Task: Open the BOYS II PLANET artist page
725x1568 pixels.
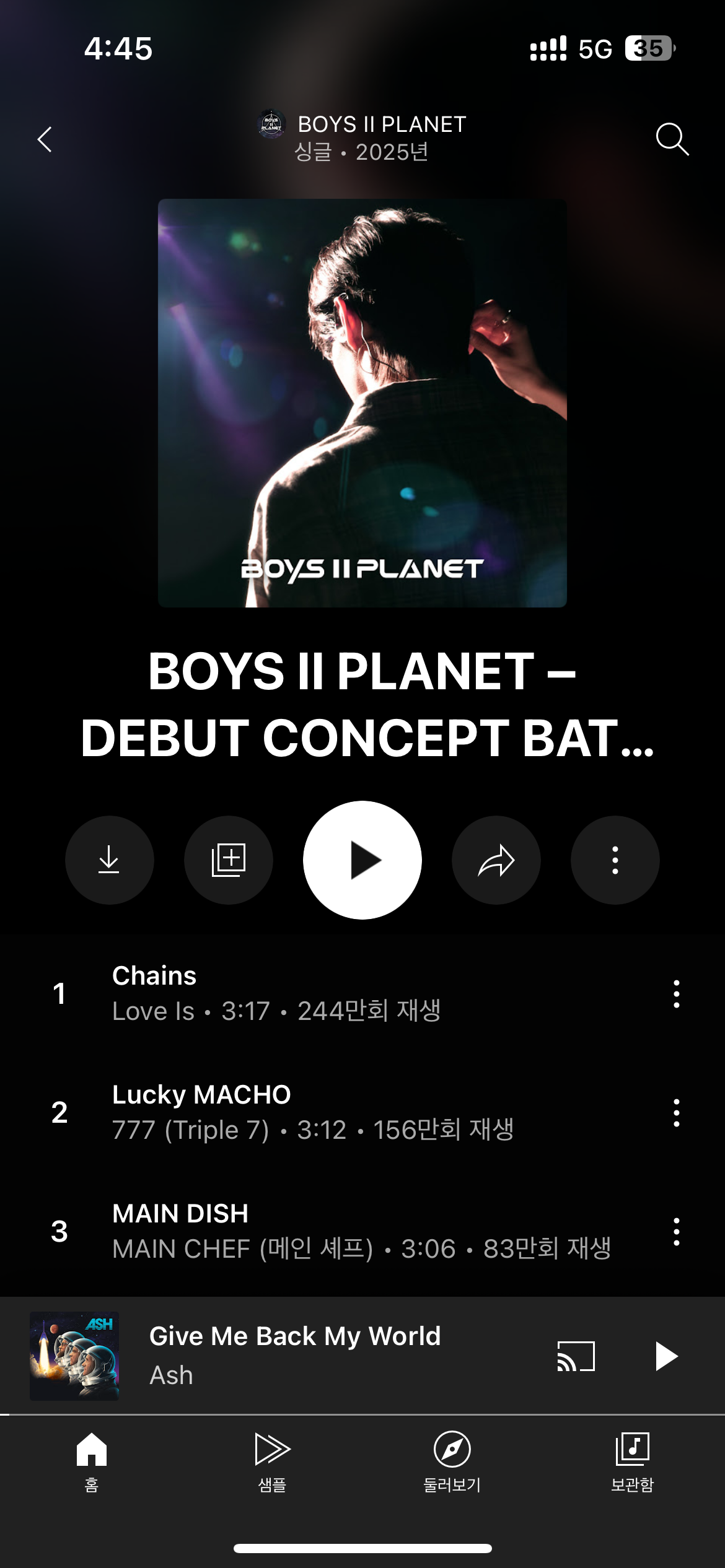Action: [x=380, y=124]
